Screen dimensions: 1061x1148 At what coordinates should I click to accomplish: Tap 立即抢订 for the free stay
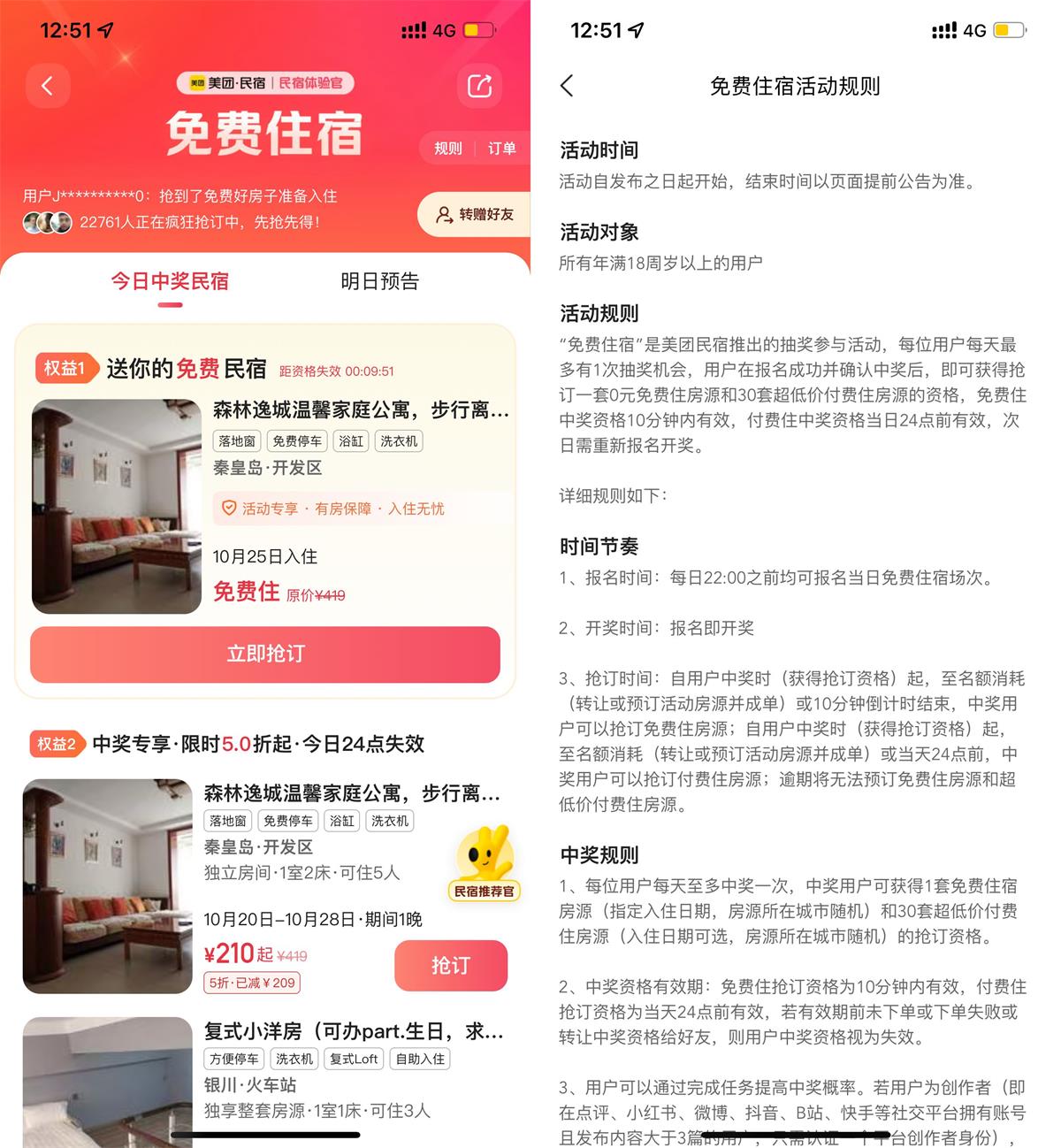[265, 654]
